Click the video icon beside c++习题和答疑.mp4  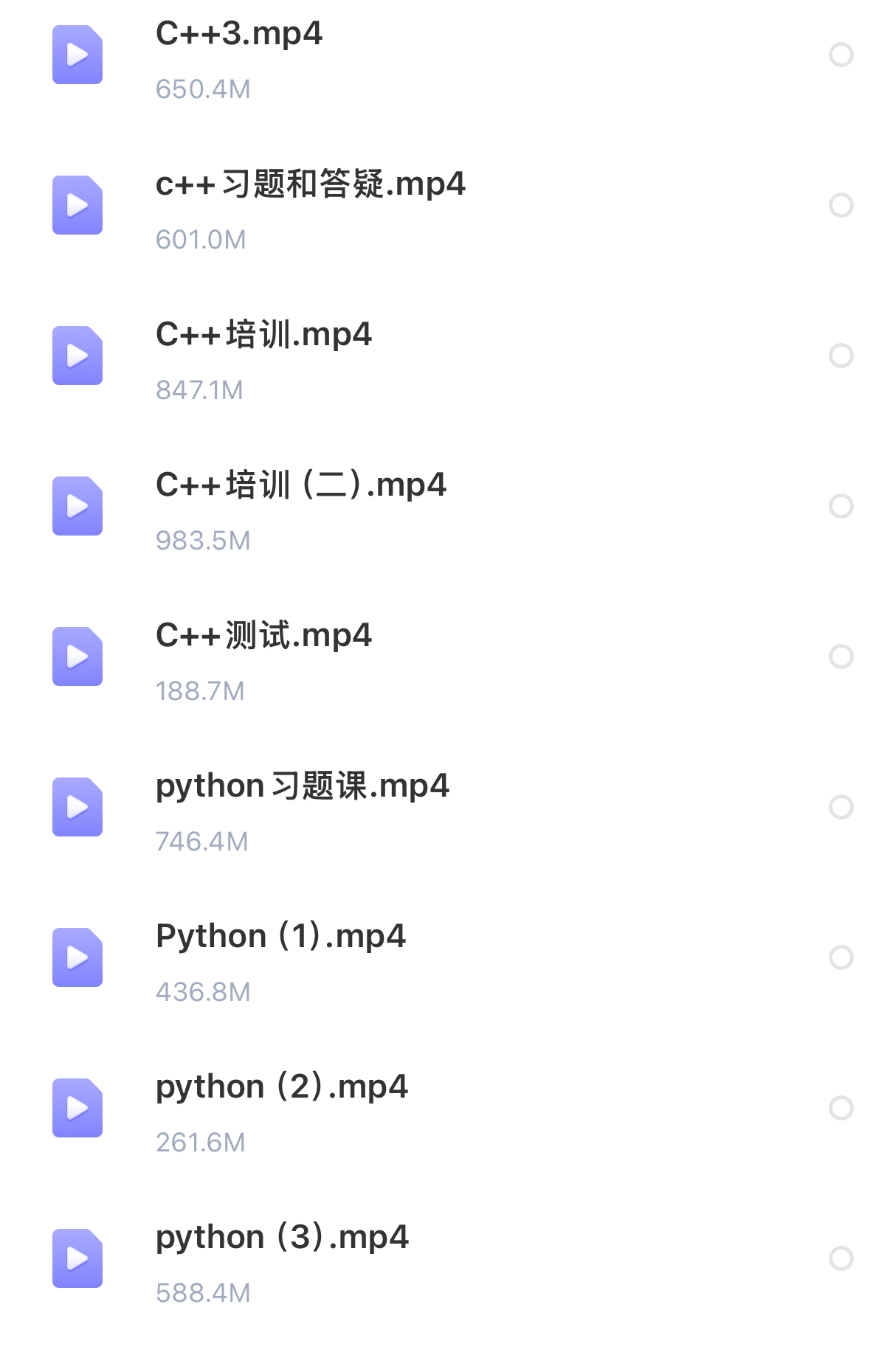(x=77, y=204)
